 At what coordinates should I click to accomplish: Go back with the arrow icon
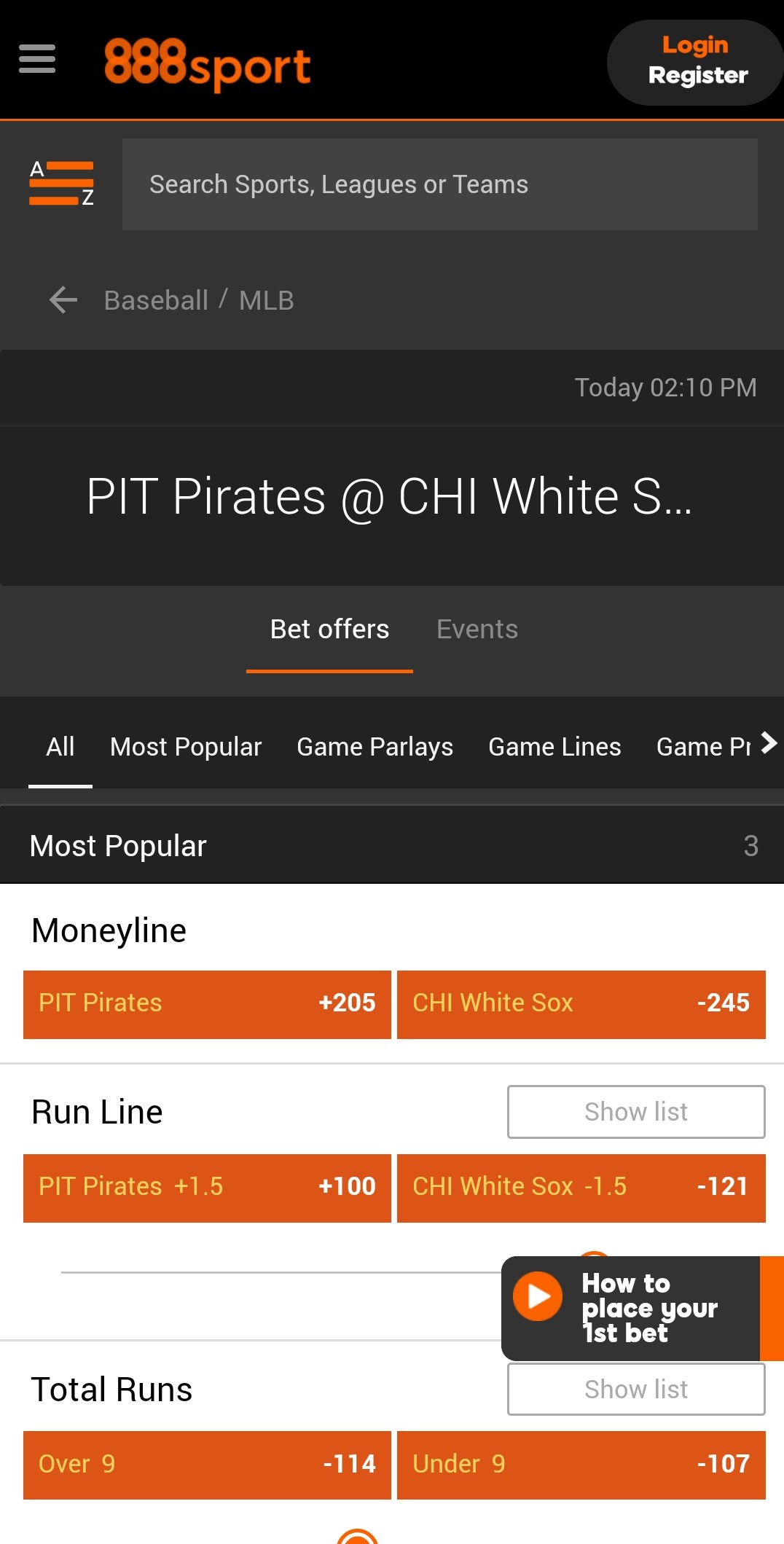pos(63,300)
